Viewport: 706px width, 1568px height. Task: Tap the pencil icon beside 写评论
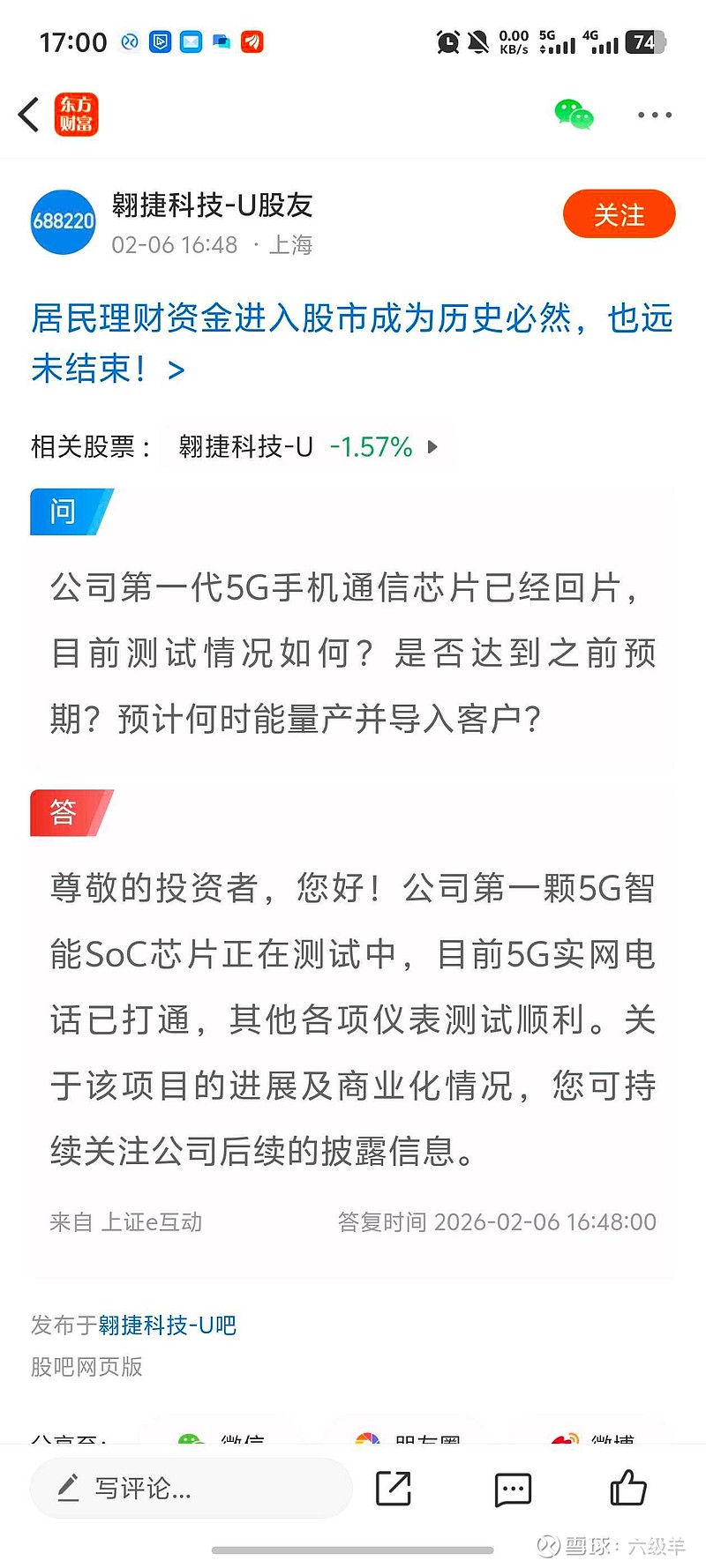tap(68, 1488)
